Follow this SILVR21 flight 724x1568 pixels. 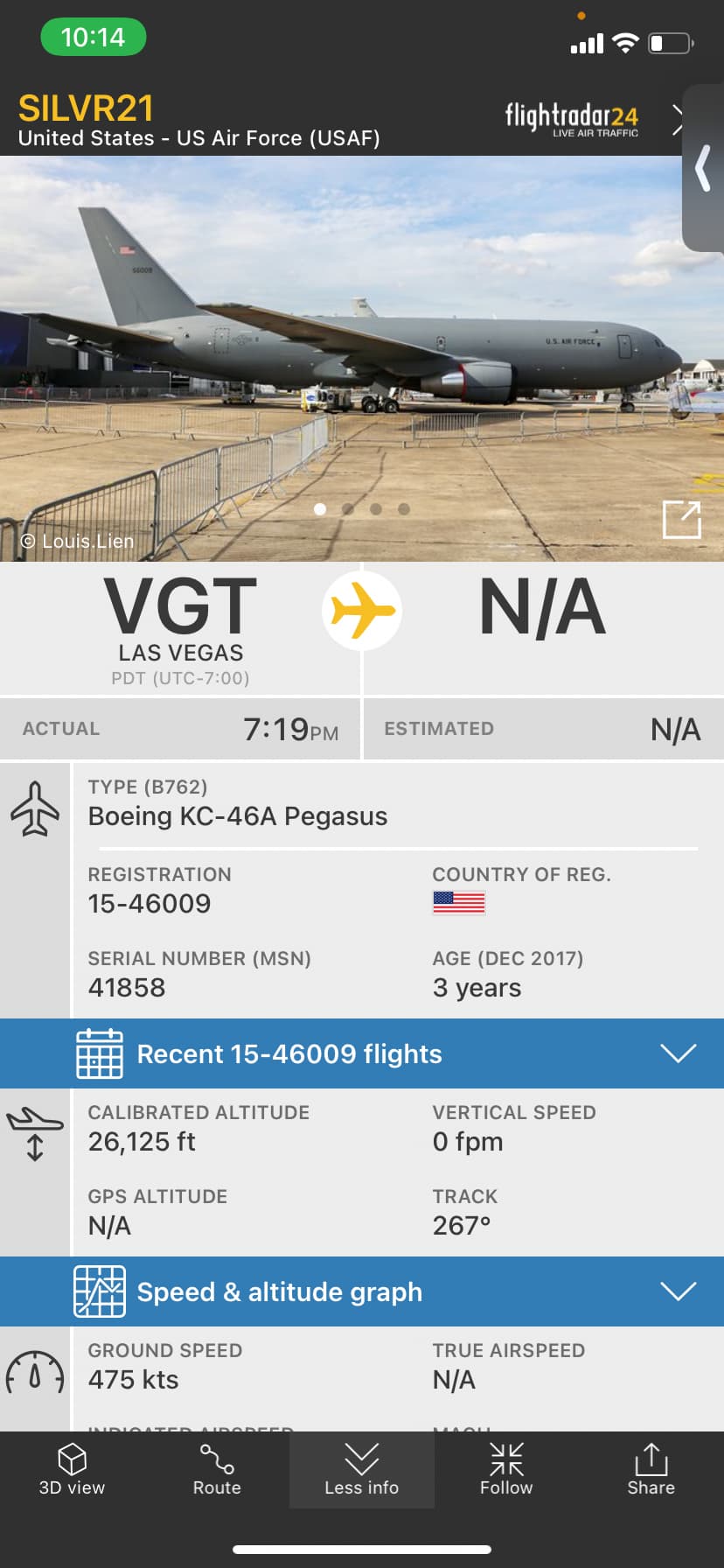[506, 1470]
